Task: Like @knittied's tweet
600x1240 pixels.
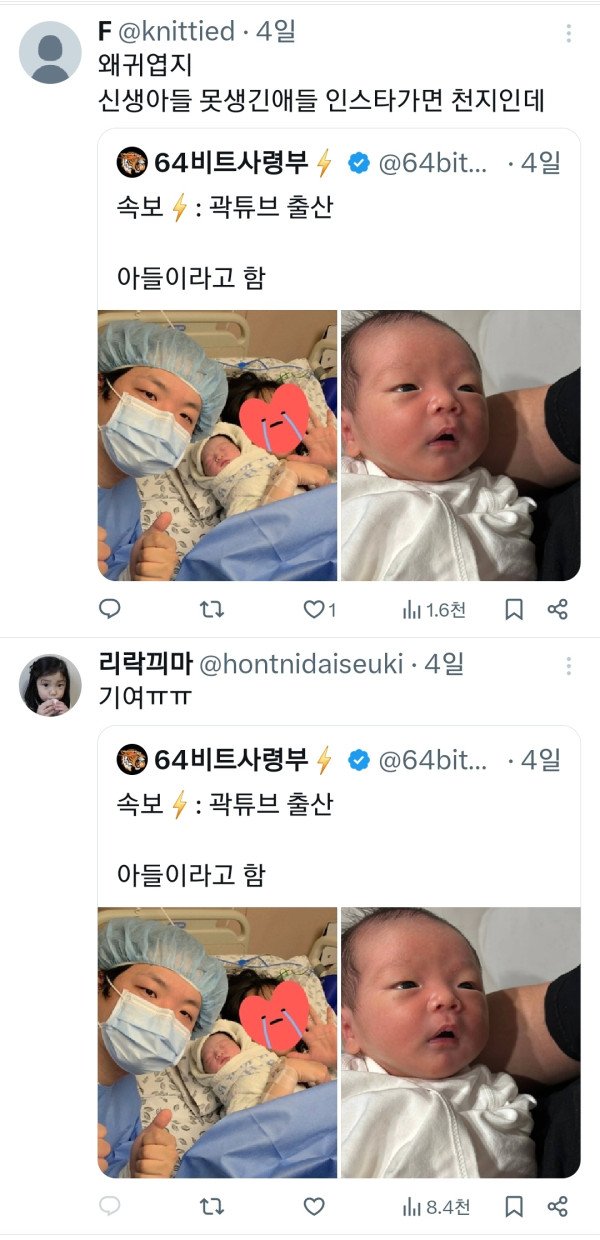Action: (314, 609)
